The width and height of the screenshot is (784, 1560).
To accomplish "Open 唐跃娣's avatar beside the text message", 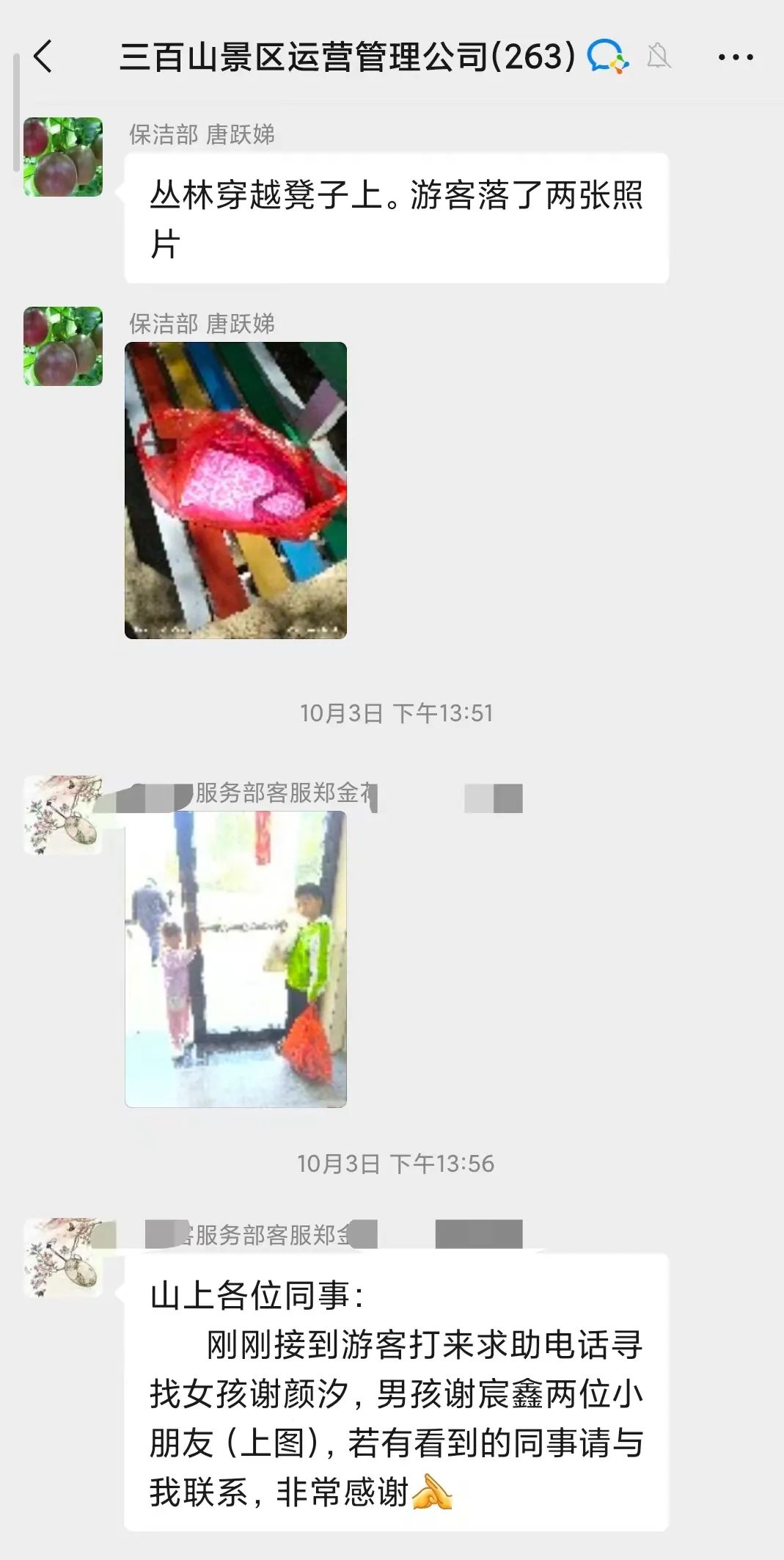I will tap(63, 157).
